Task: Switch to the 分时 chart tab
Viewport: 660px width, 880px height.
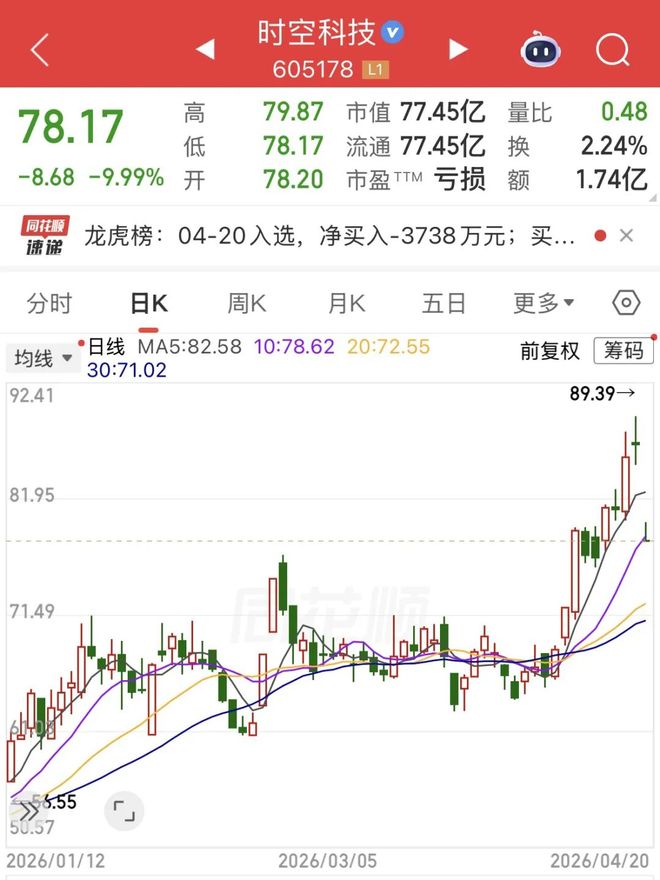Action: coord(50,303)
